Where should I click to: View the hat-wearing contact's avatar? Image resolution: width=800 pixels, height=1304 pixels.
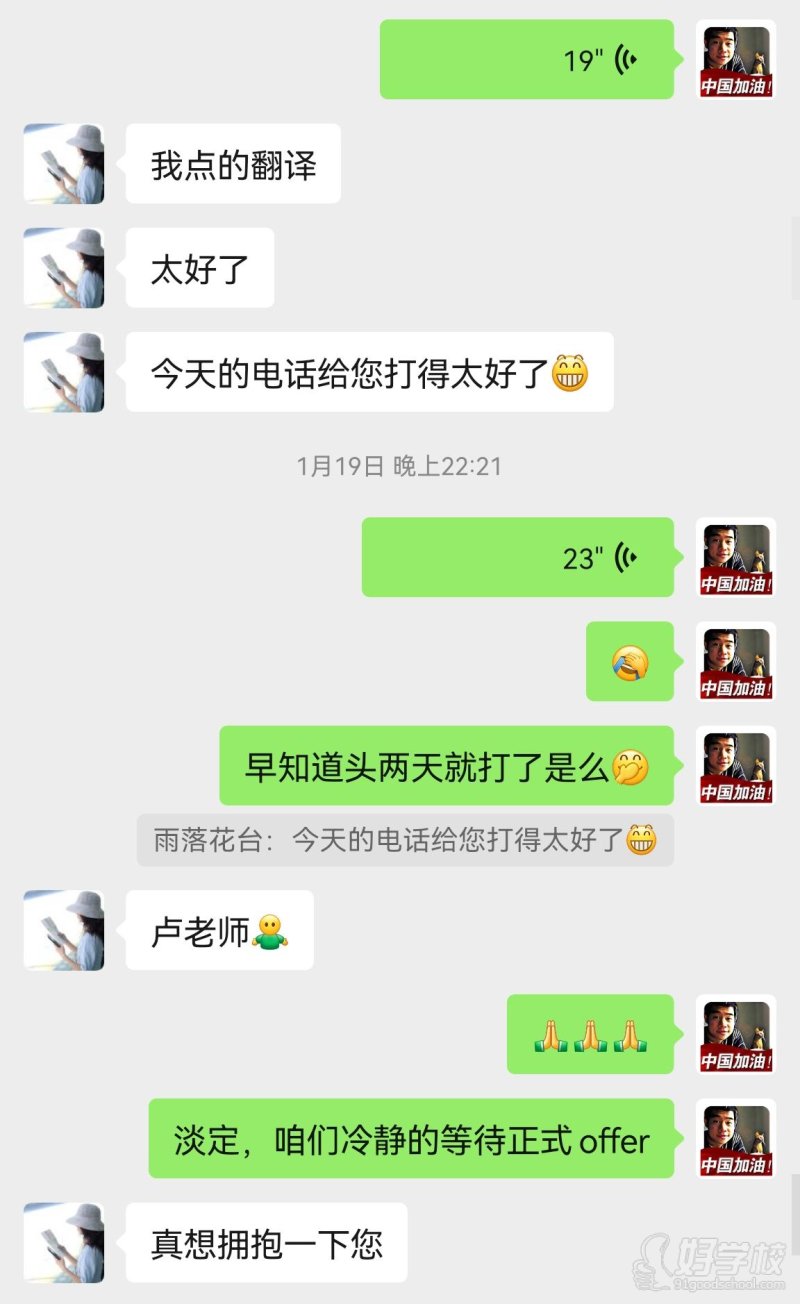[x=63, y=163]
